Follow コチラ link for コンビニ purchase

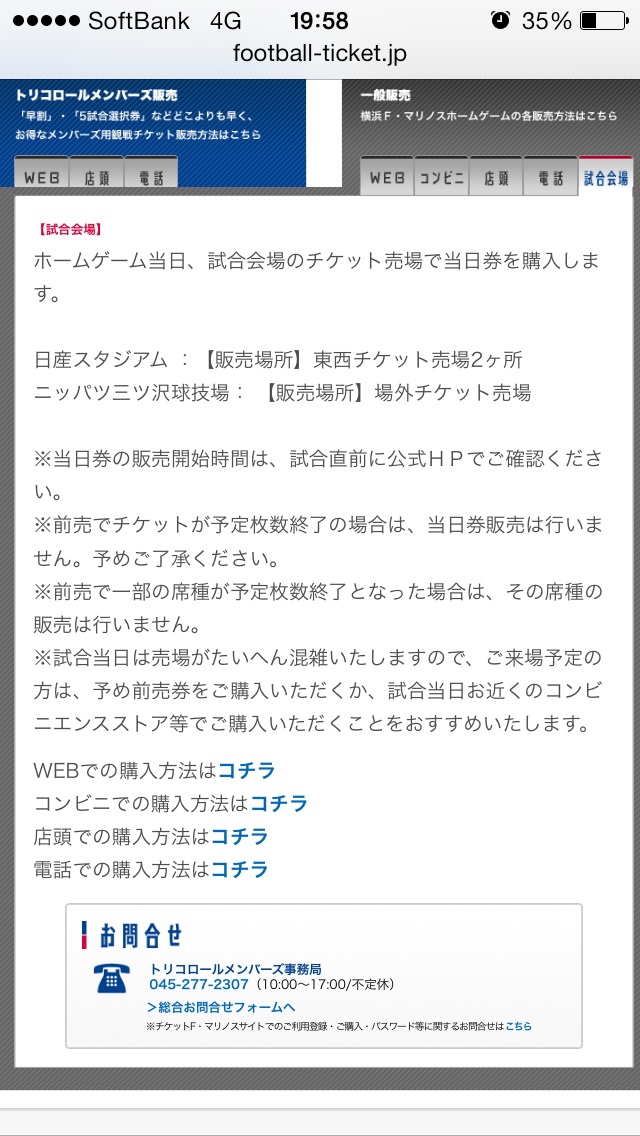pyautogui.click(x=279, y=803)
